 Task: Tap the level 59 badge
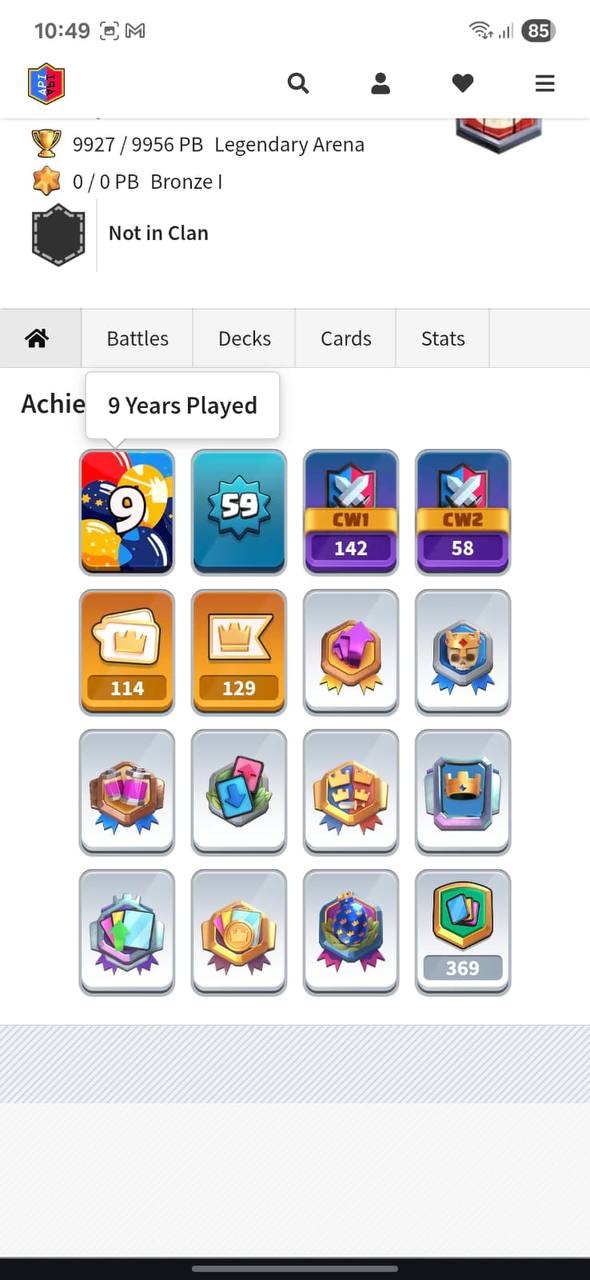pyautogui.click(x=239, y=512)
